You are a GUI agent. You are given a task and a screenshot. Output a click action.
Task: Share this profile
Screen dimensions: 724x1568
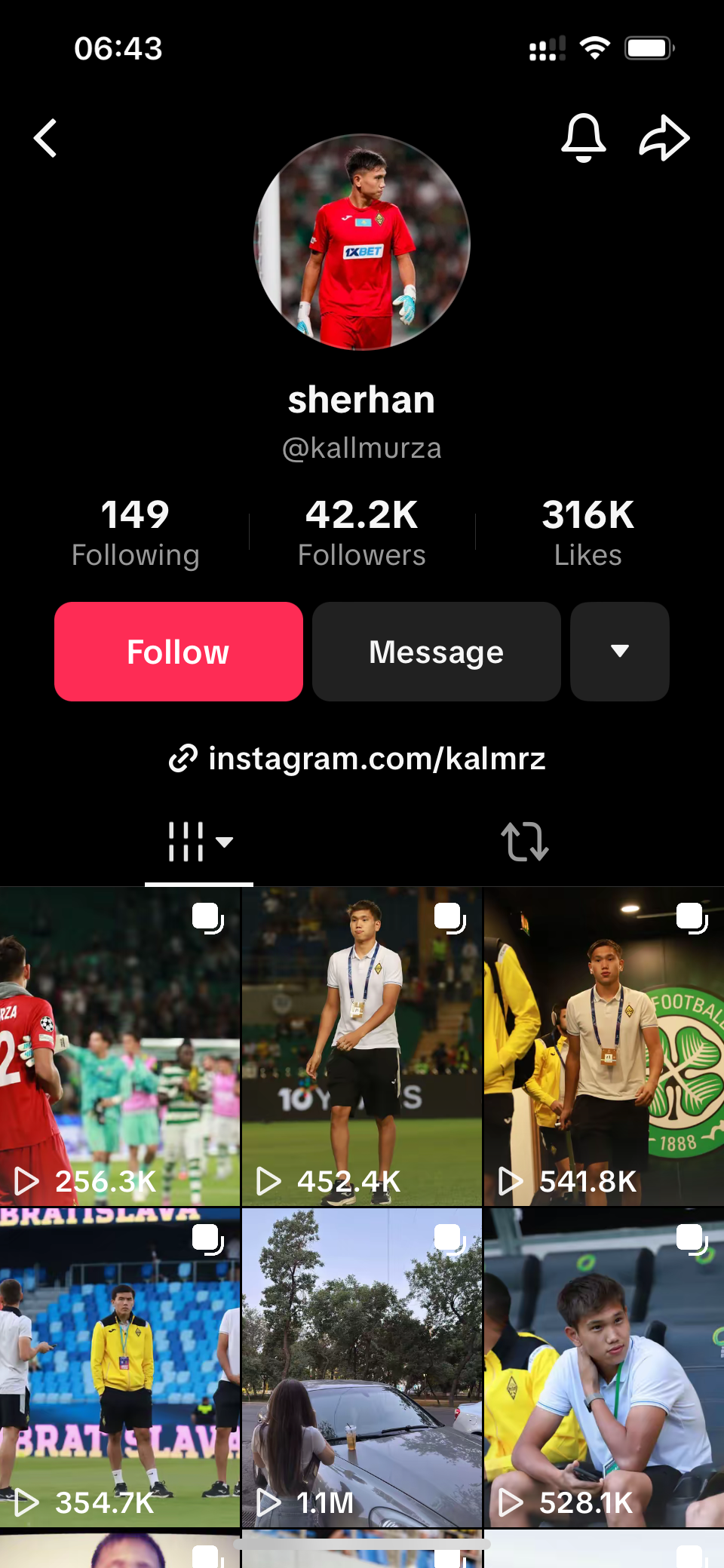[x=664, y=138]
